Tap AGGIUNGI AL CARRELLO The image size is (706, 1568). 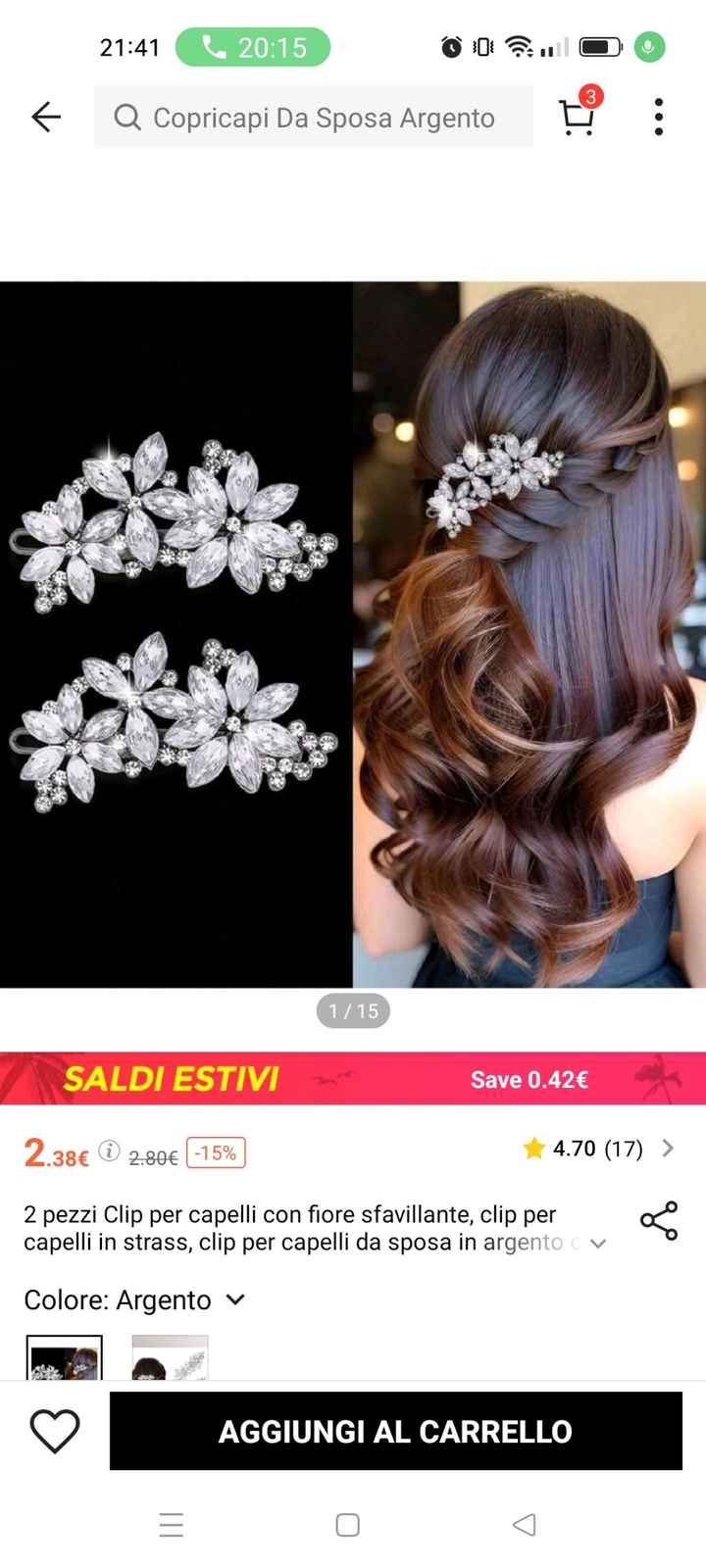pos(395,1431)
